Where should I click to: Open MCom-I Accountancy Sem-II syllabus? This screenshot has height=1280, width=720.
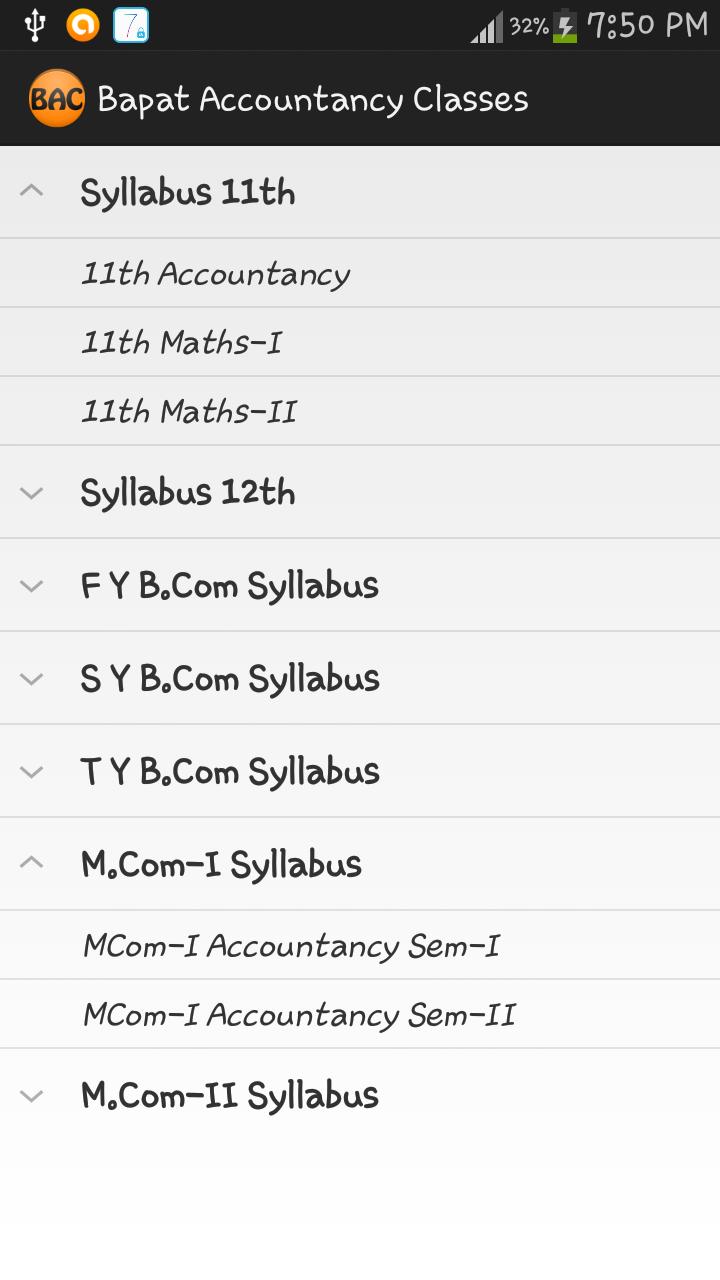[x=297, y=1013]
